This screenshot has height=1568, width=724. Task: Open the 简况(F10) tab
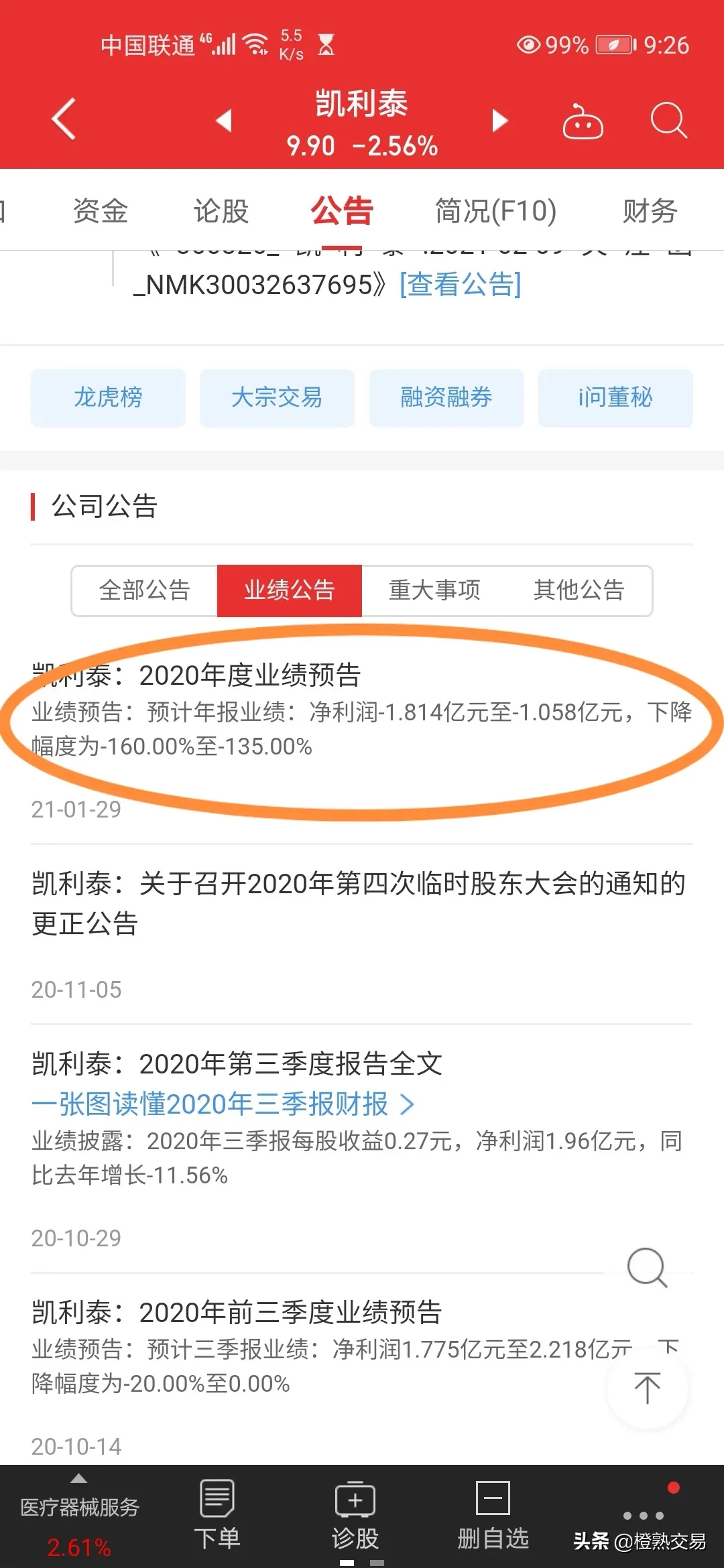pyautogui.click(x=495, y=211)
